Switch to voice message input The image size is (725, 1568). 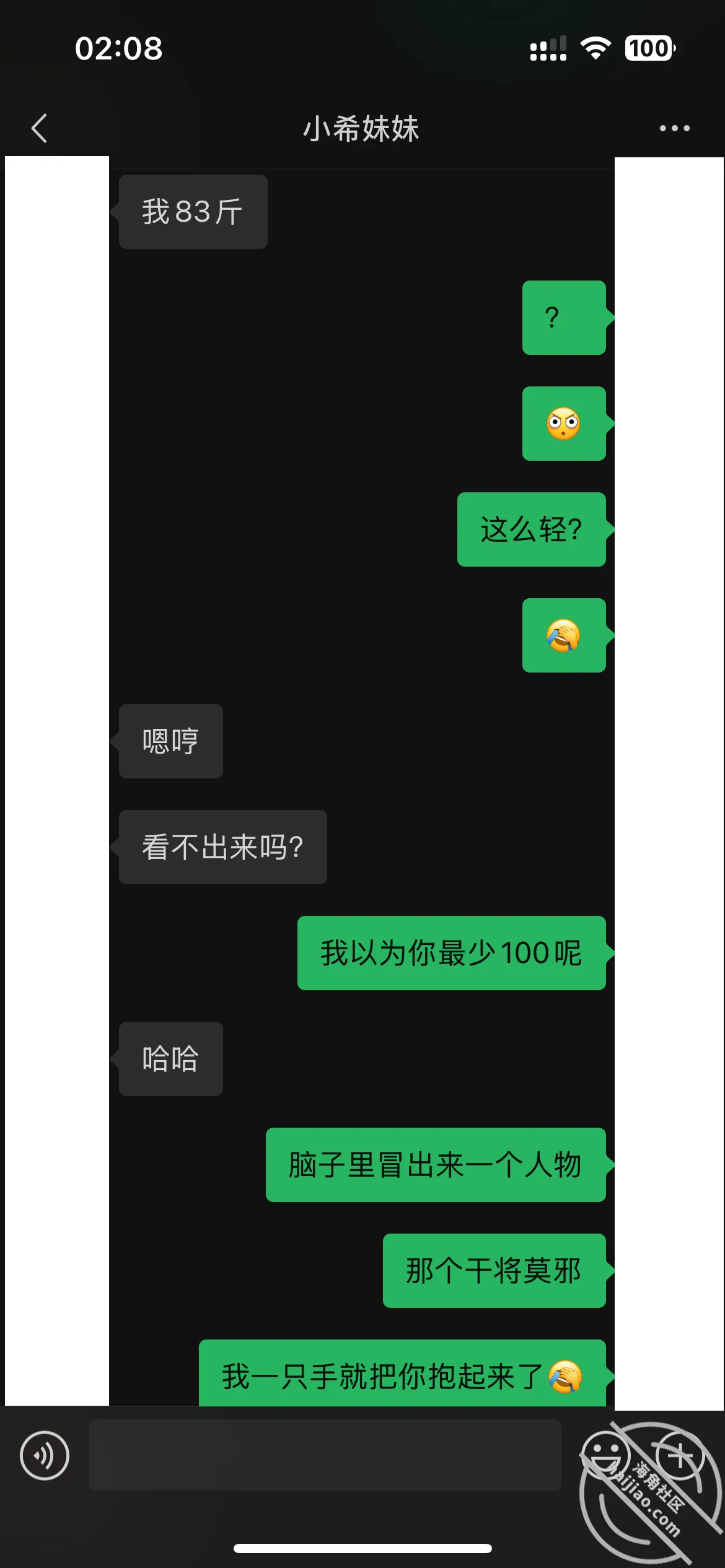(x=45, y=1455)
